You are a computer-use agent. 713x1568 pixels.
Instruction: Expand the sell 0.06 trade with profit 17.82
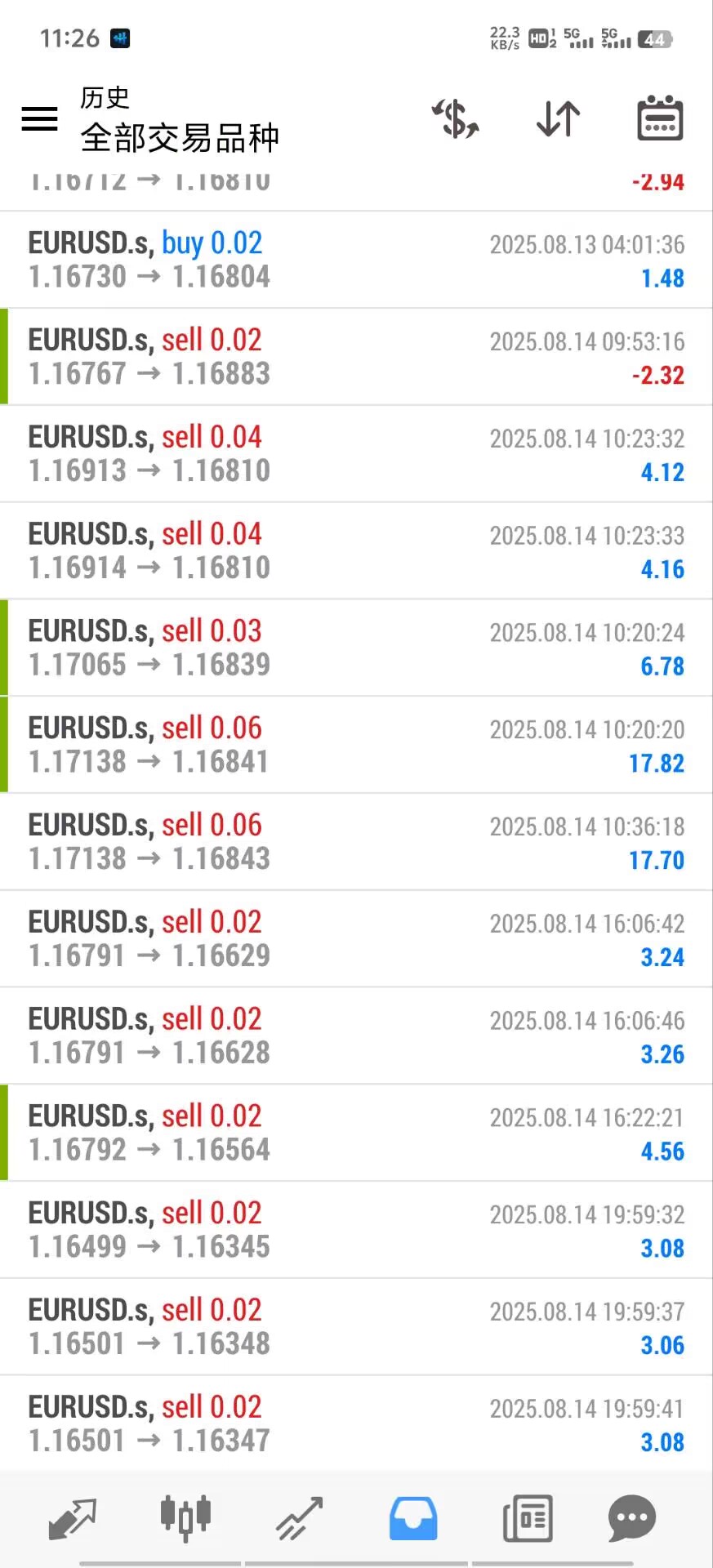[x=356, y=745]
